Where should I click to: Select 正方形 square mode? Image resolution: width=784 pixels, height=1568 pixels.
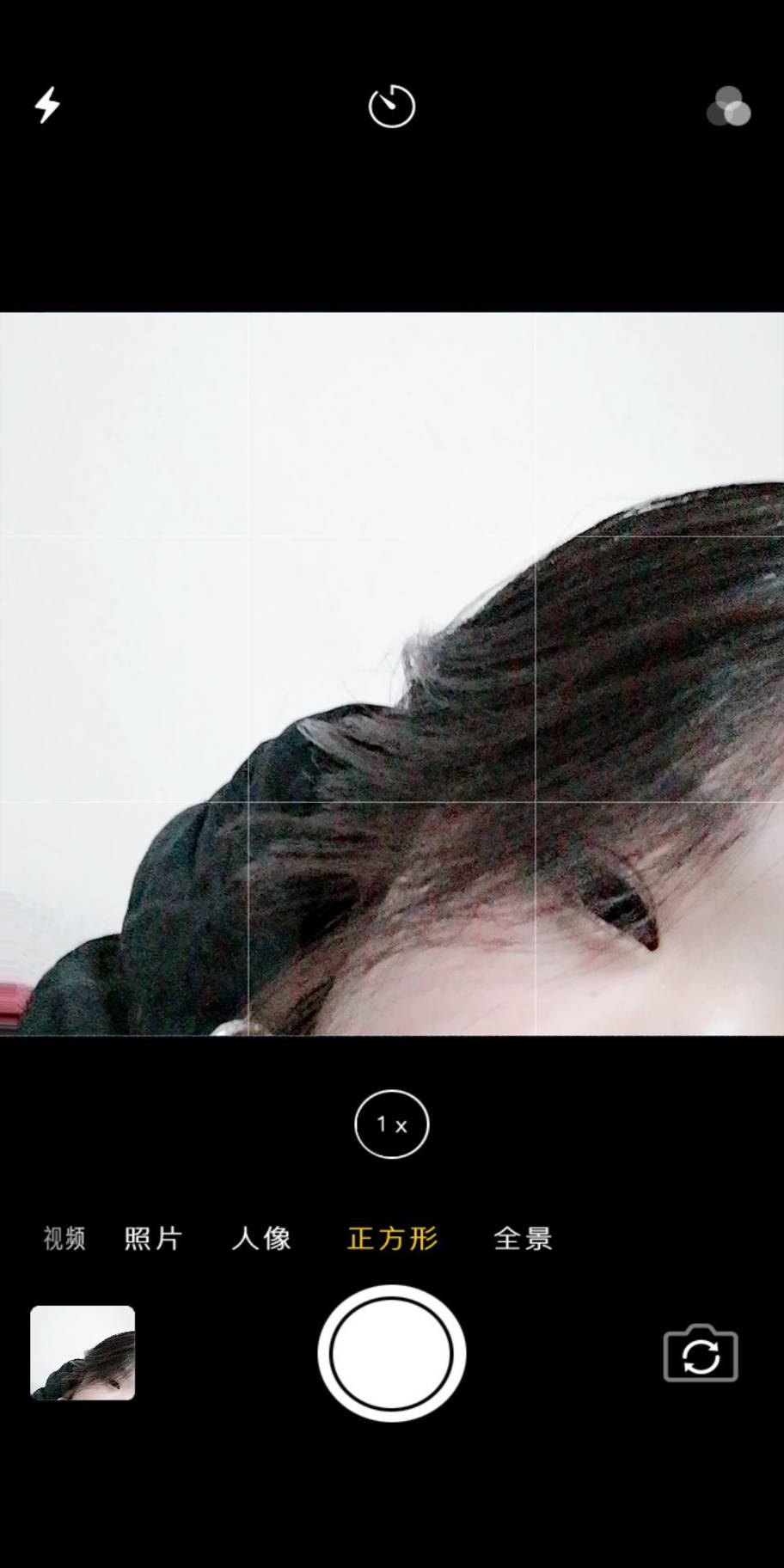point(393,1239)
